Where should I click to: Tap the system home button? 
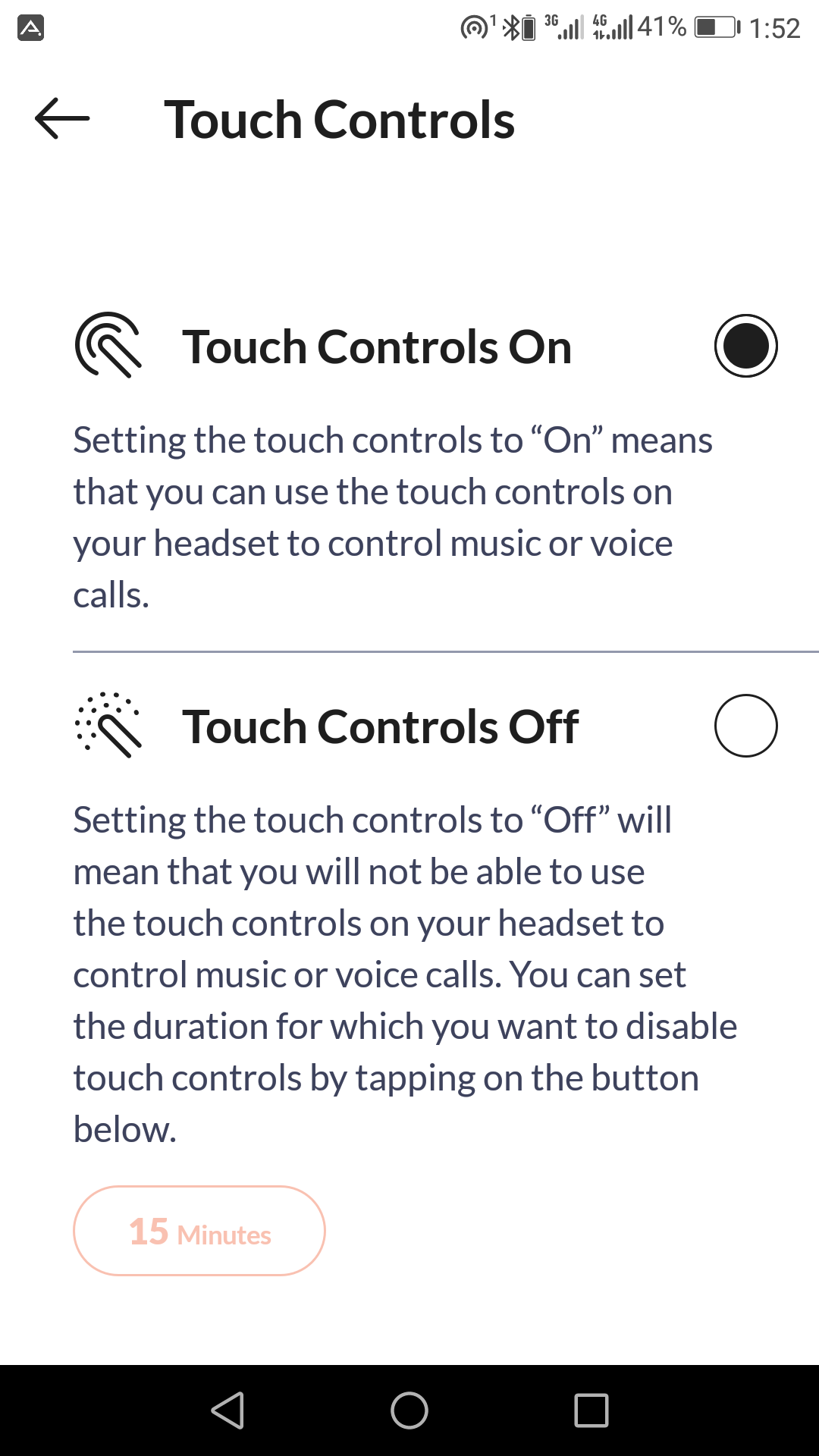[x=409, y=1410]
